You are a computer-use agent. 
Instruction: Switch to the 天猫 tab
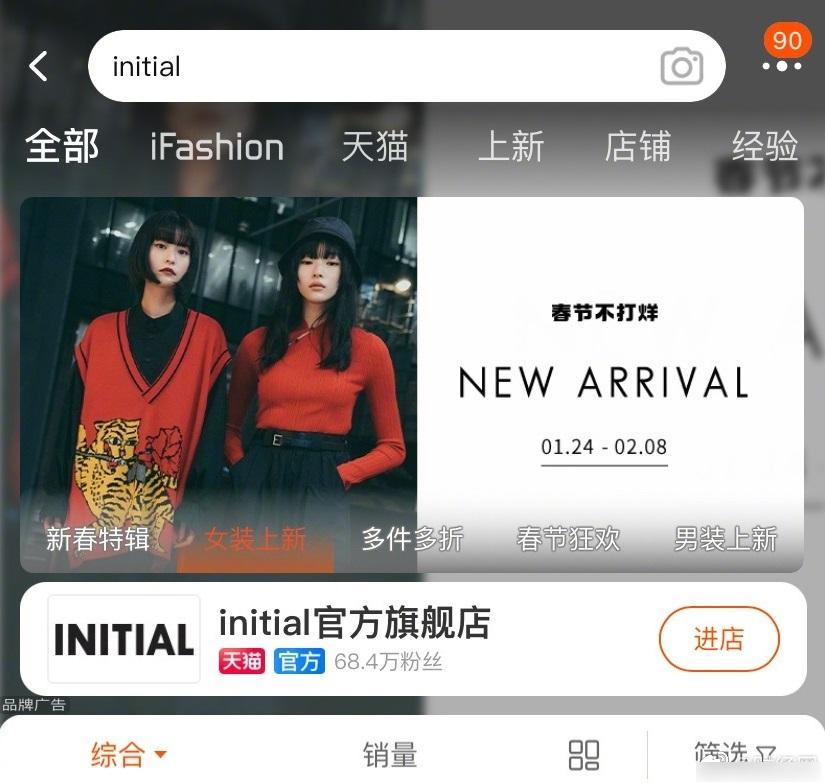point(375,147)
